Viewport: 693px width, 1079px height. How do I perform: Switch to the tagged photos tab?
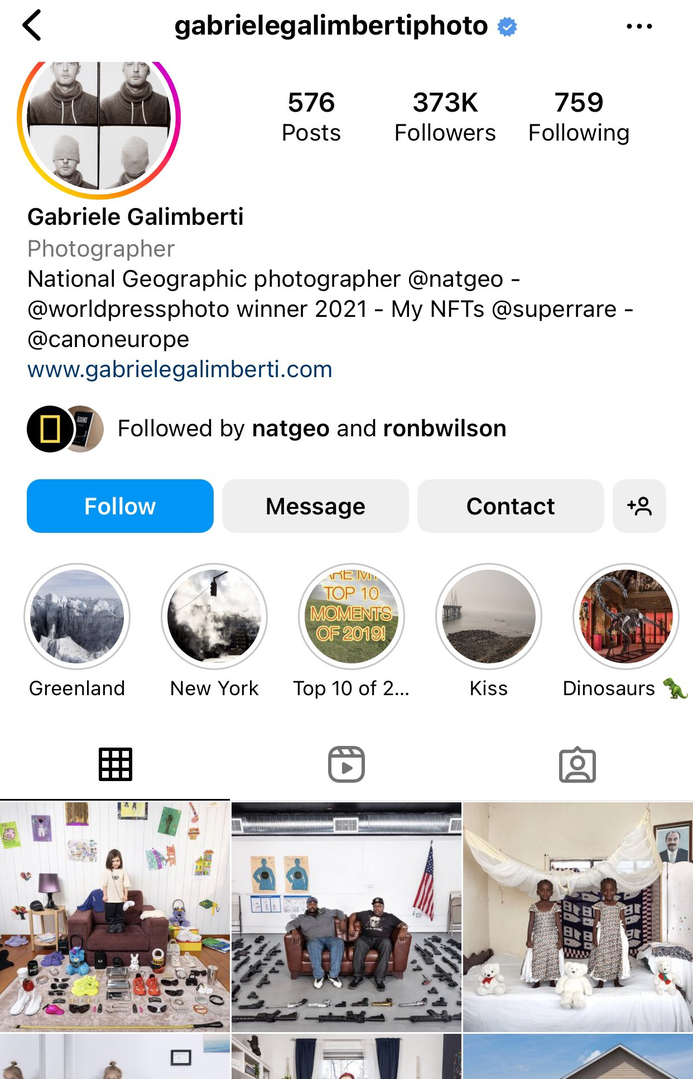click(x=577, y=765)
